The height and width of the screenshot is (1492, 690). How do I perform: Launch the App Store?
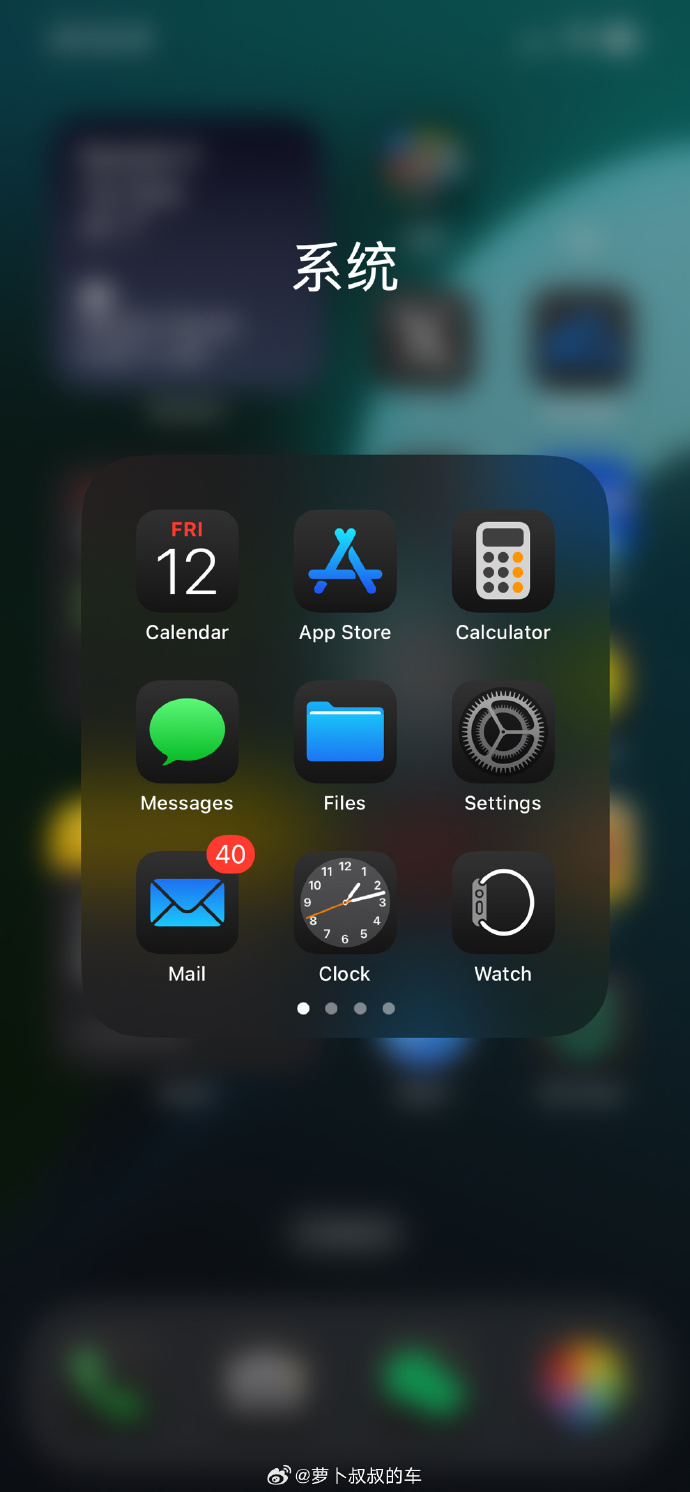(x=345, y=561)
